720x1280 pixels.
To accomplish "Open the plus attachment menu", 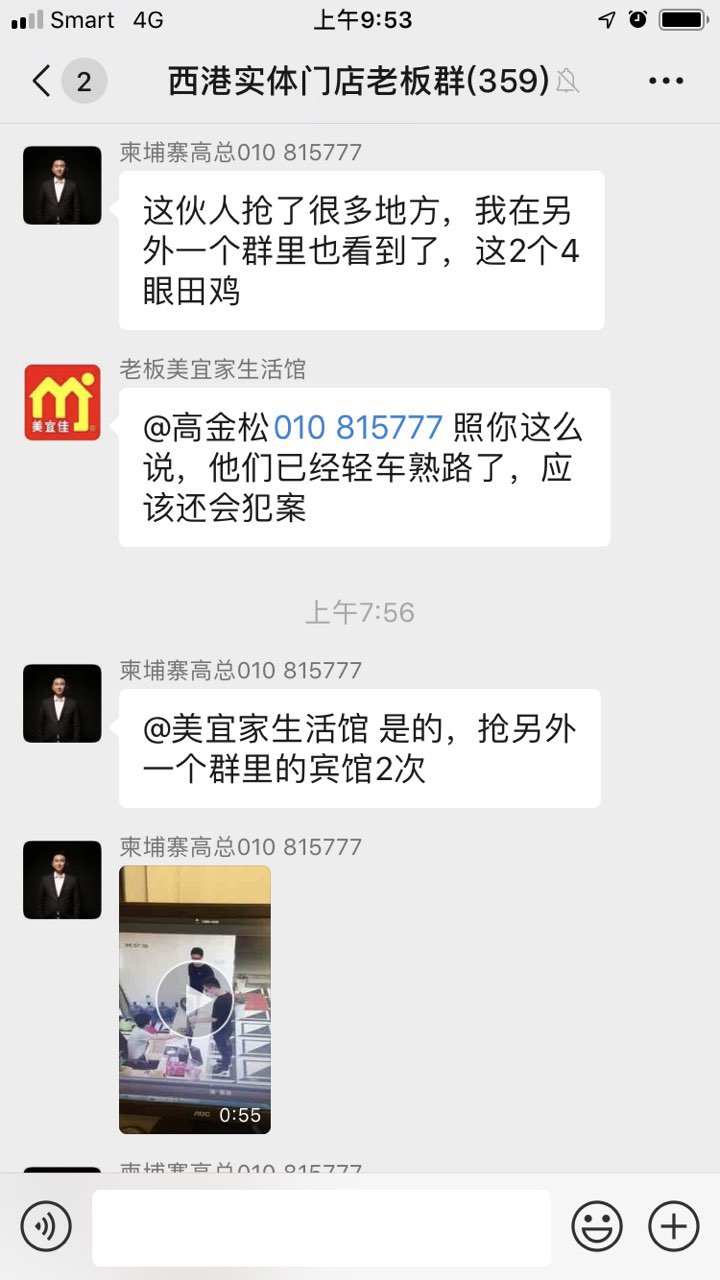I will [674, 1226].
